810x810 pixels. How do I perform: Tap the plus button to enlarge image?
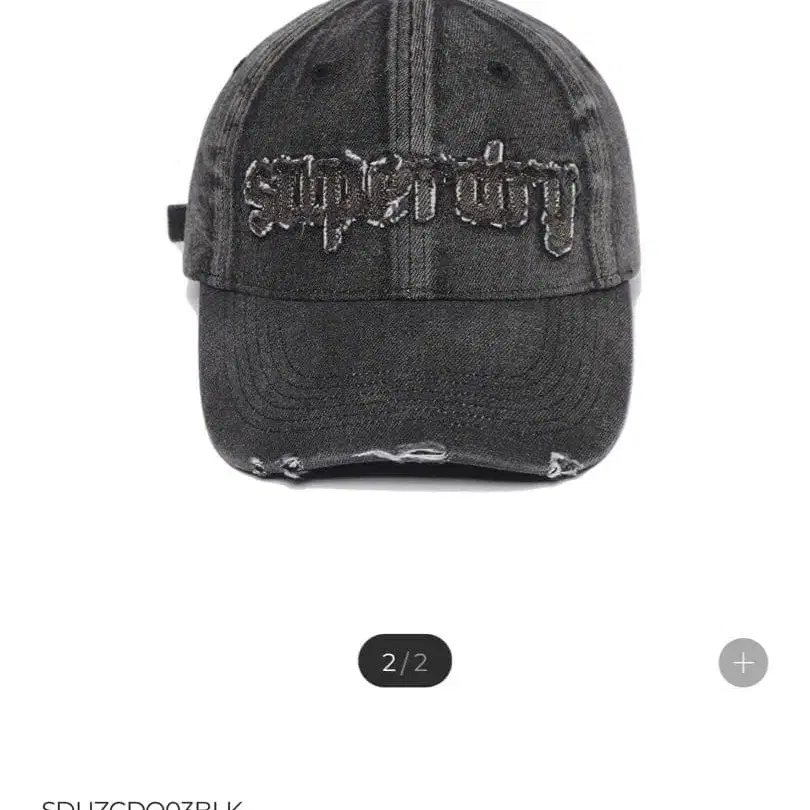pyautogui.click(x=743, y=662)
